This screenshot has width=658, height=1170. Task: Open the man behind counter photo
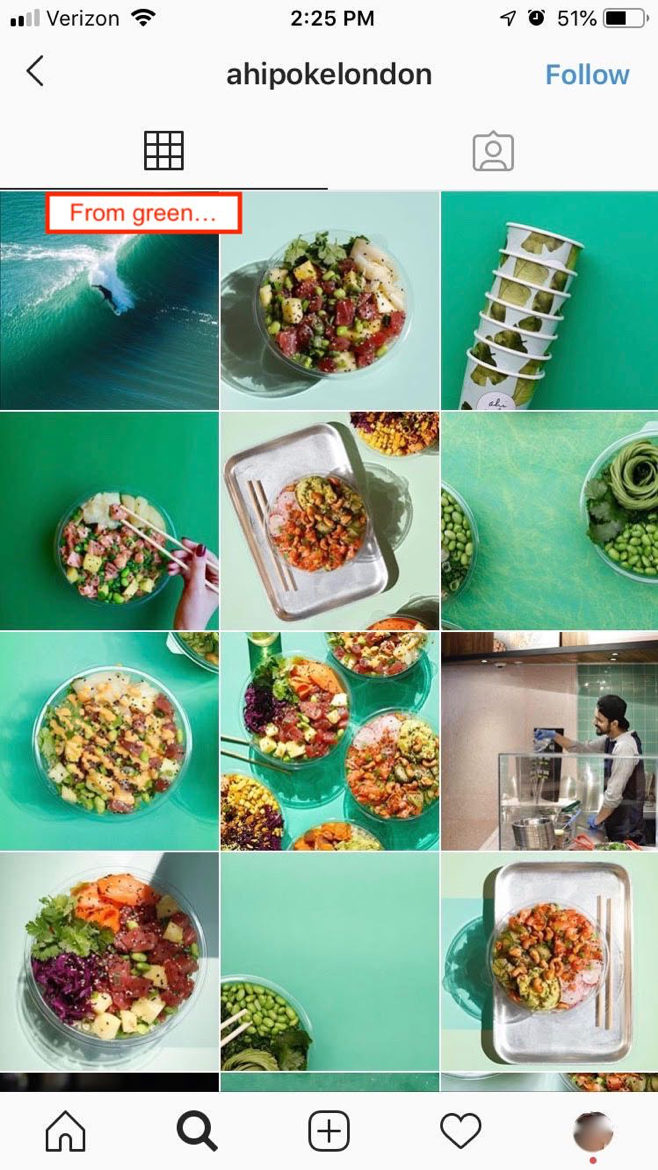549,741
